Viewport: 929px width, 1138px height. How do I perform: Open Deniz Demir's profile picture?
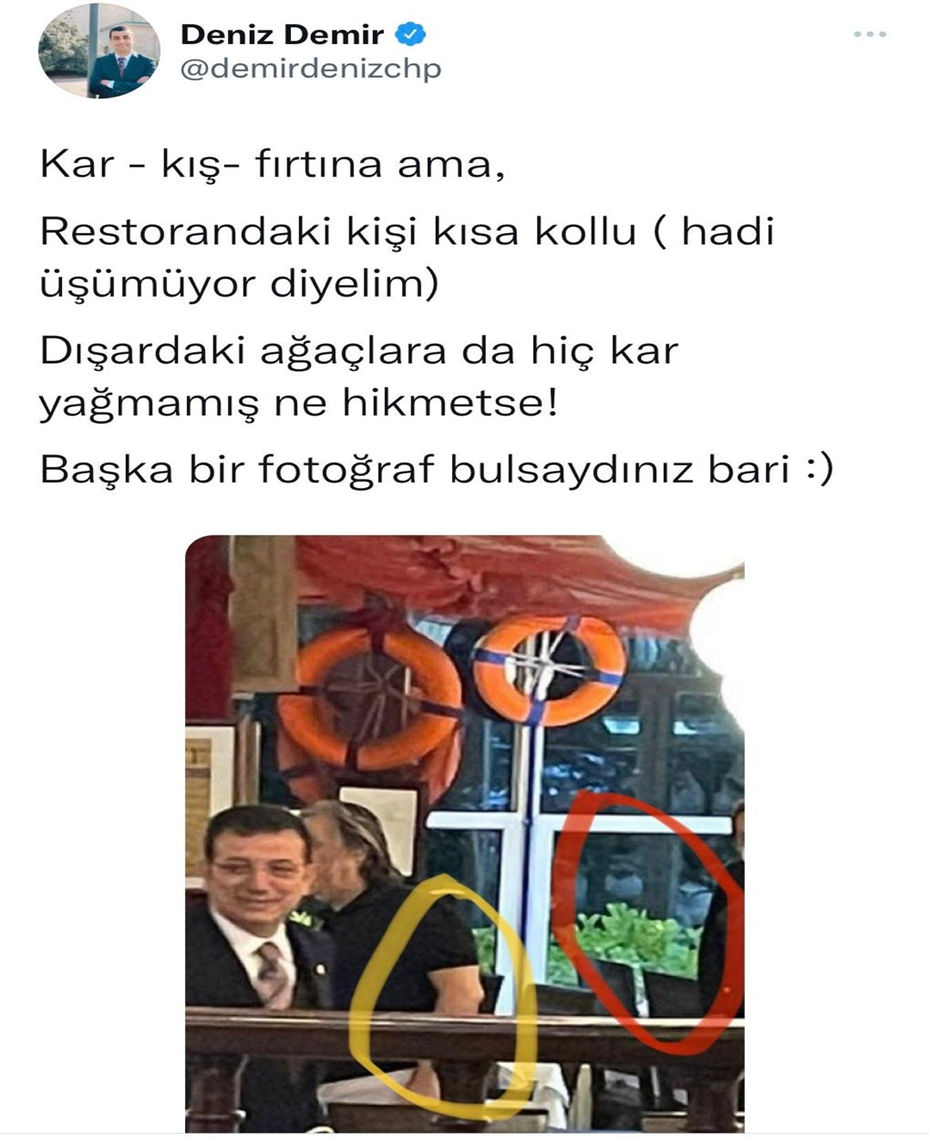(x=98, y=50)
